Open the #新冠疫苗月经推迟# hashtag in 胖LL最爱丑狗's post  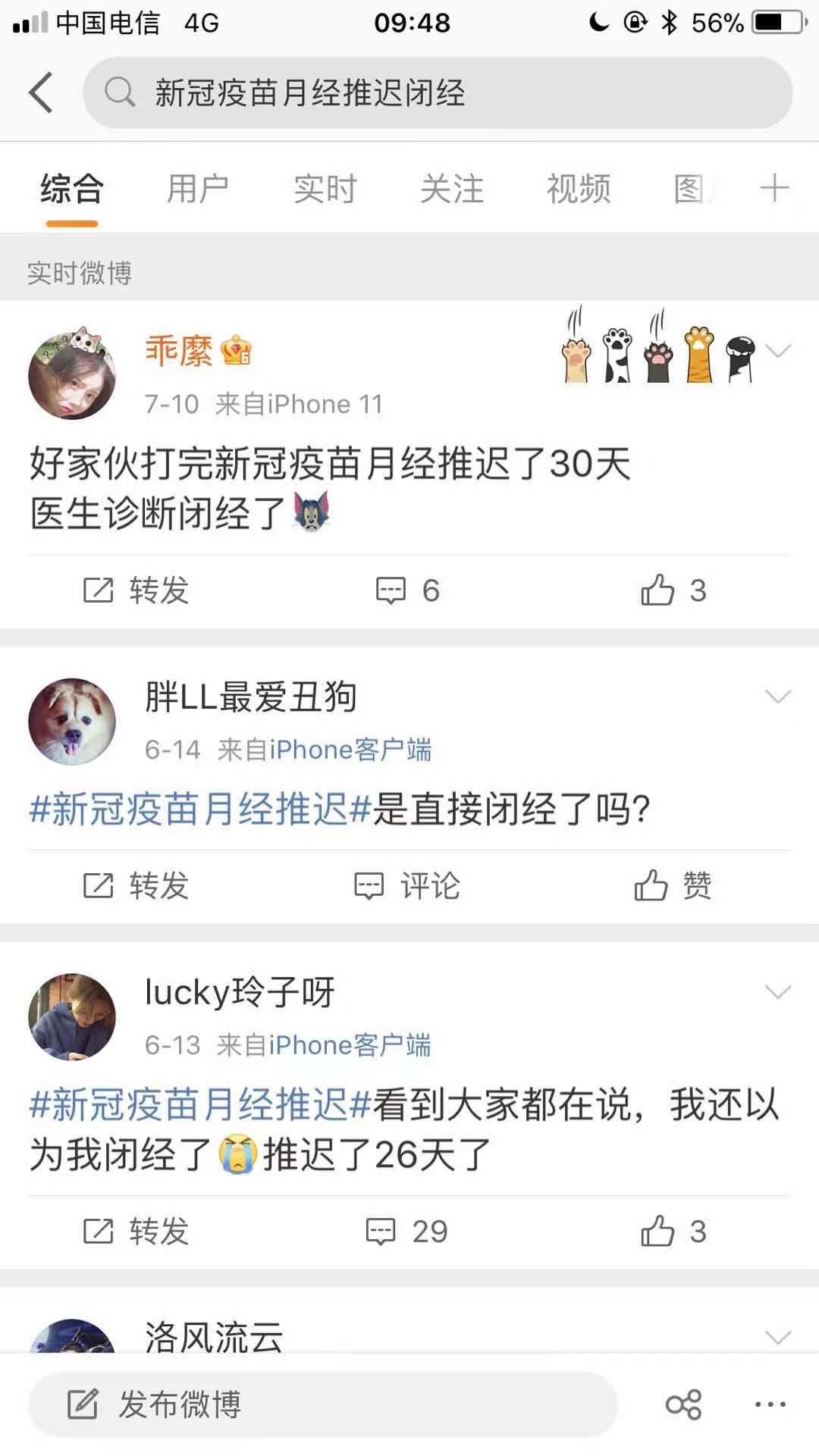click(x=199, y=809)
